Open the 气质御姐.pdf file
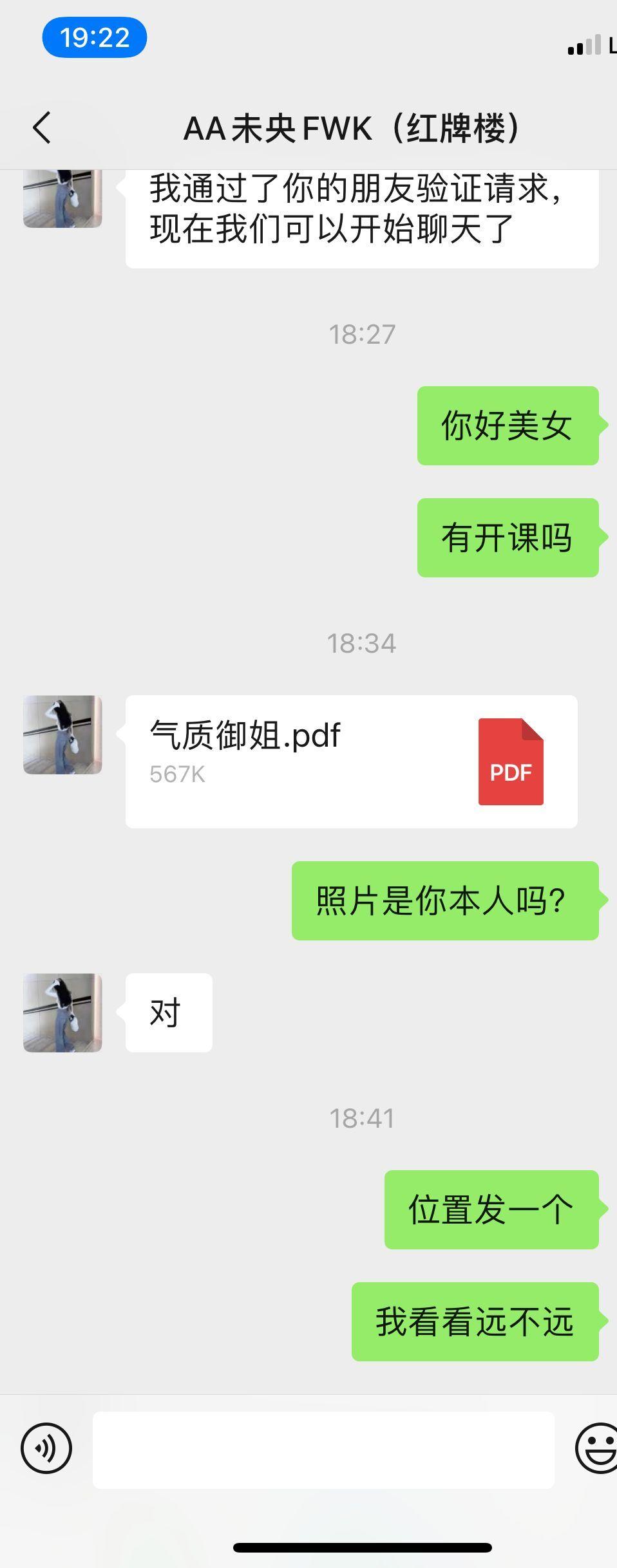 point(351,761)
